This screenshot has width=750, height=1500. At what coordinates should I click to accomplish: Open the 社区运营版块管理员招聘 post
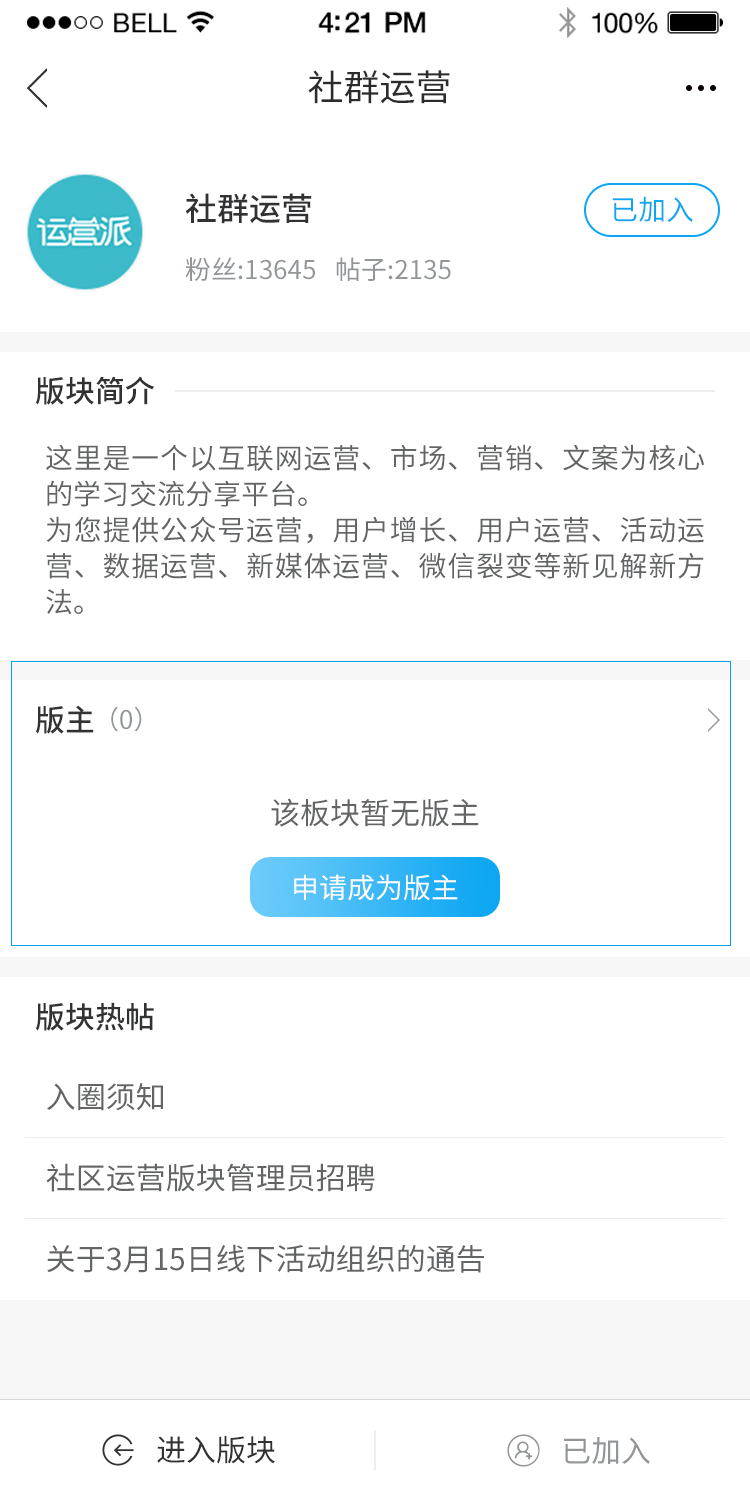[211, 1178]
